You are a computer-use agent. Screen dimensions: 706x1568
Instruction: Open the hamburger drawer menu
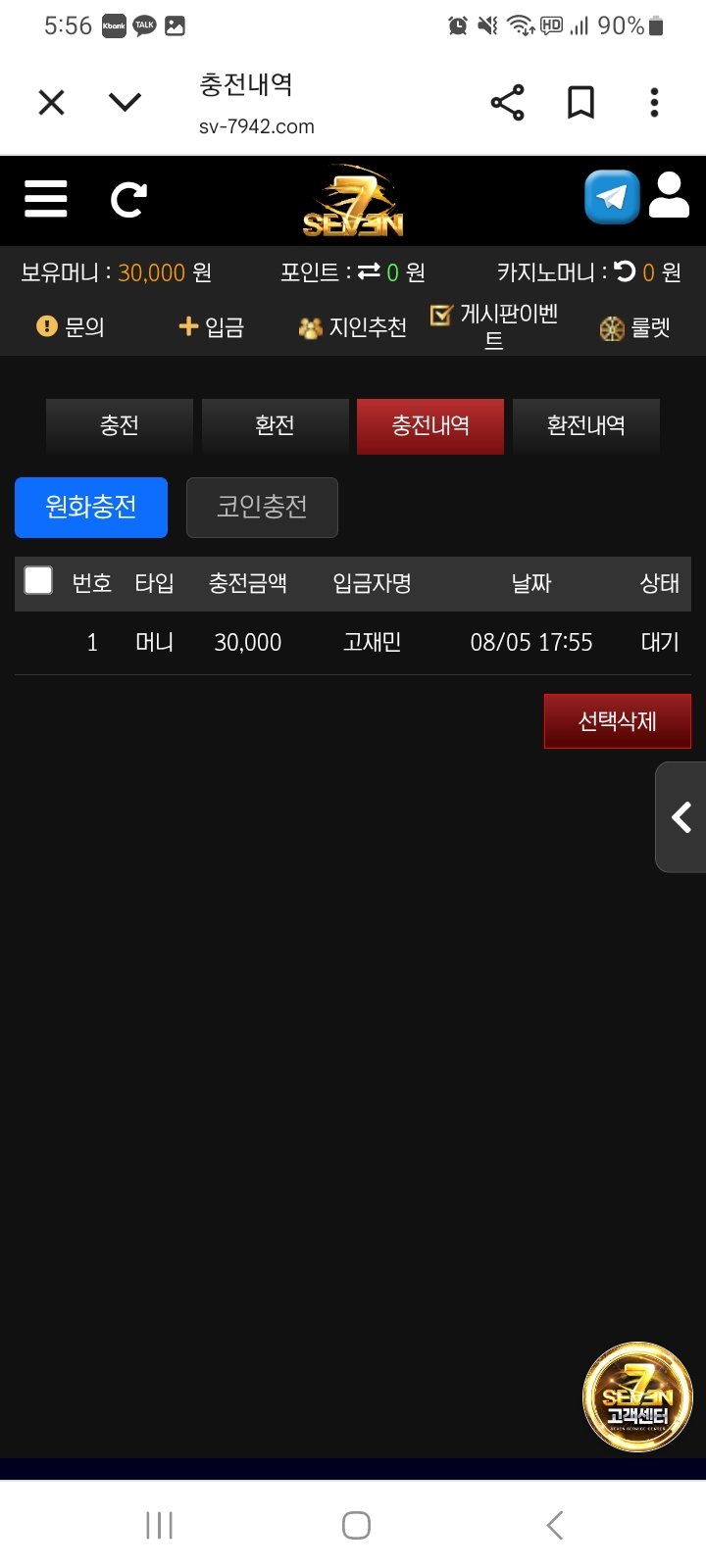[46, 199]
